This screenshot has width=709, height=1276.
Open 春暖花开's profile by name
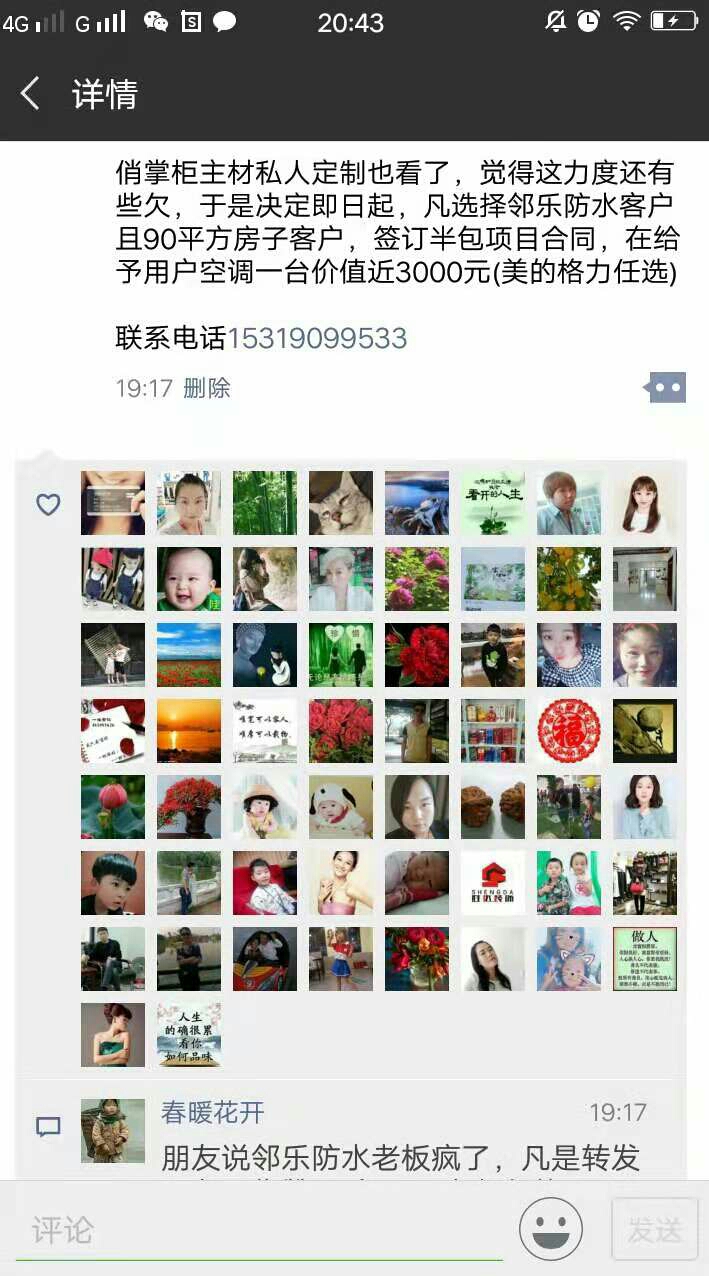point(213,1112)
